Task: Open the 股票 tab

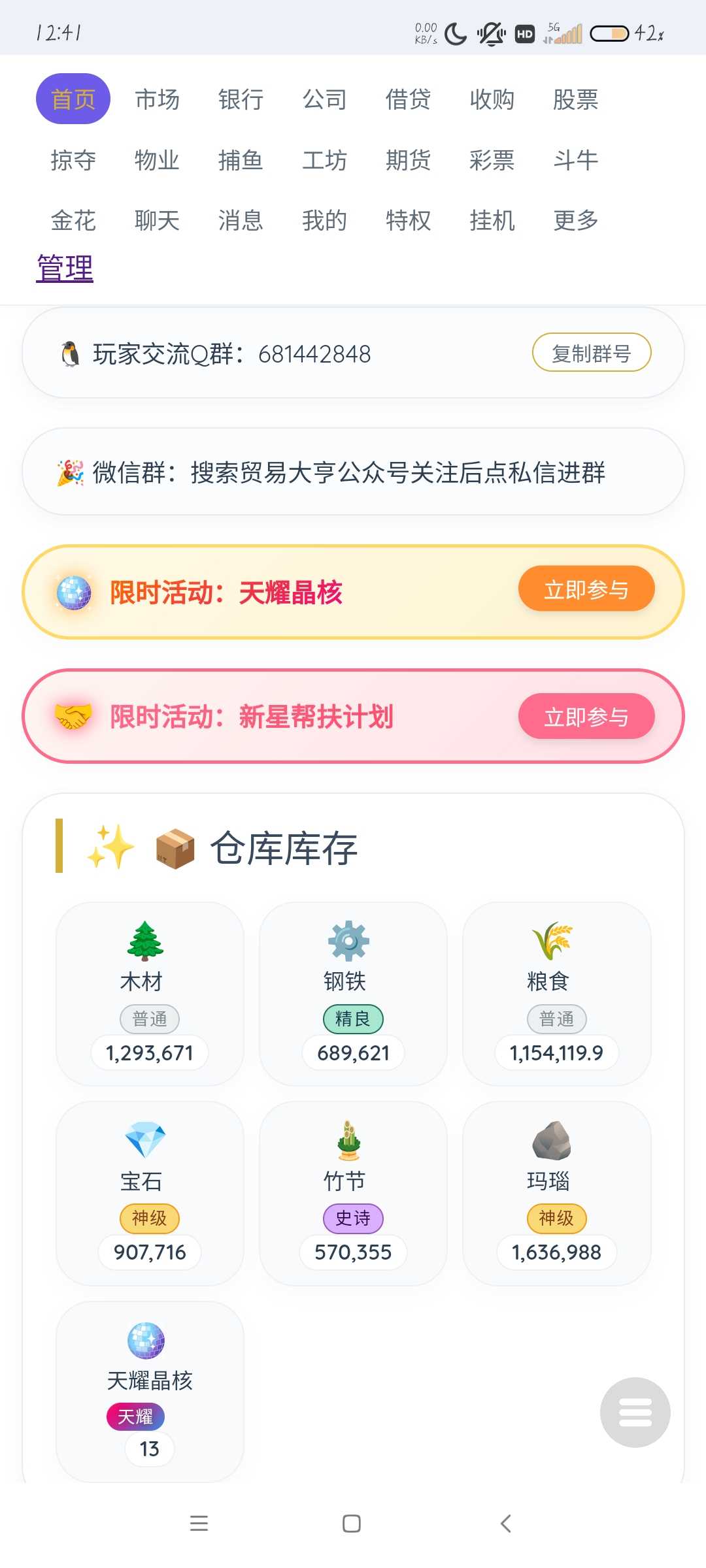Action: [x=575, y=99]
